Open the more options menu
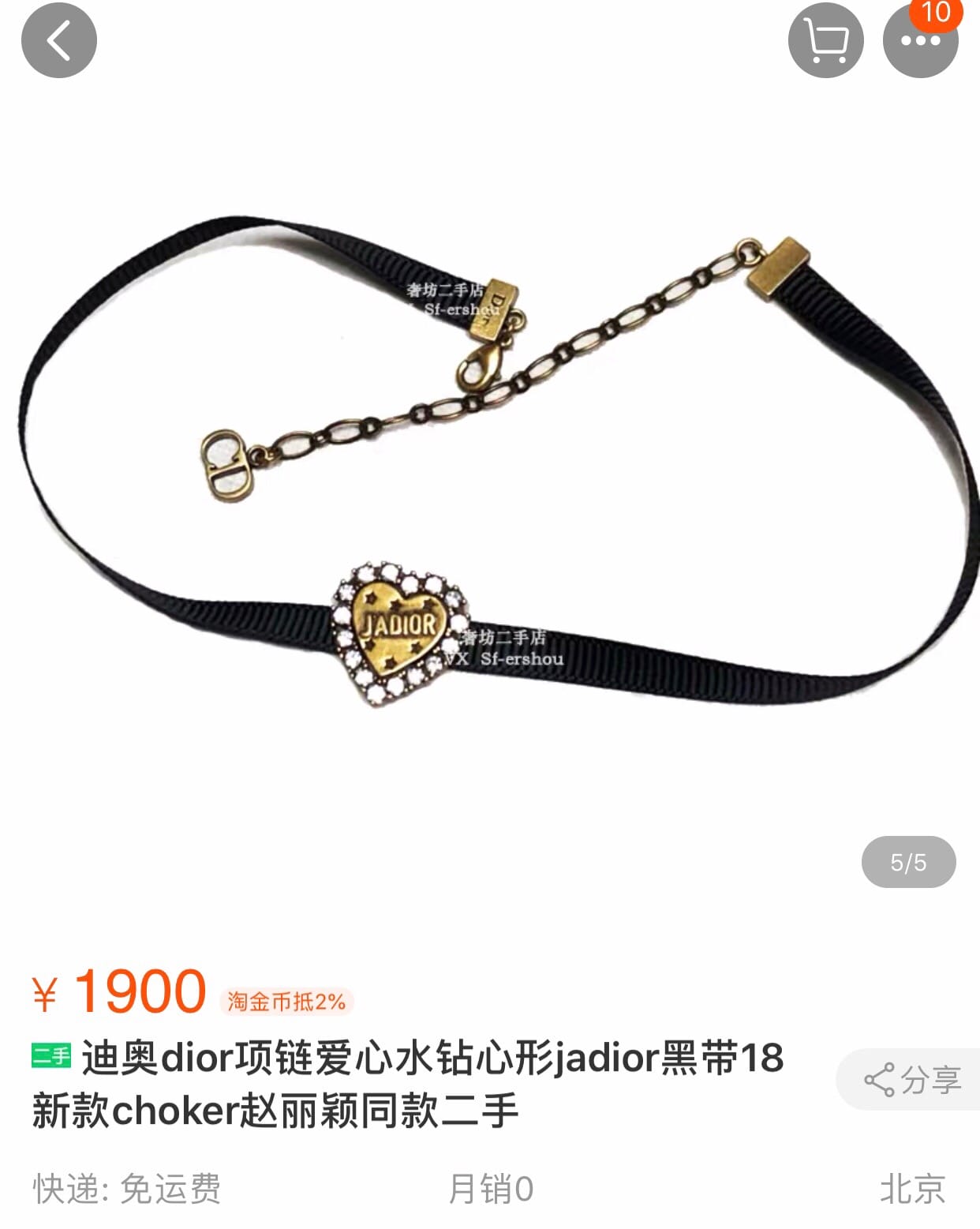Screen dimensions: 980x1229 tap(920, 41)
